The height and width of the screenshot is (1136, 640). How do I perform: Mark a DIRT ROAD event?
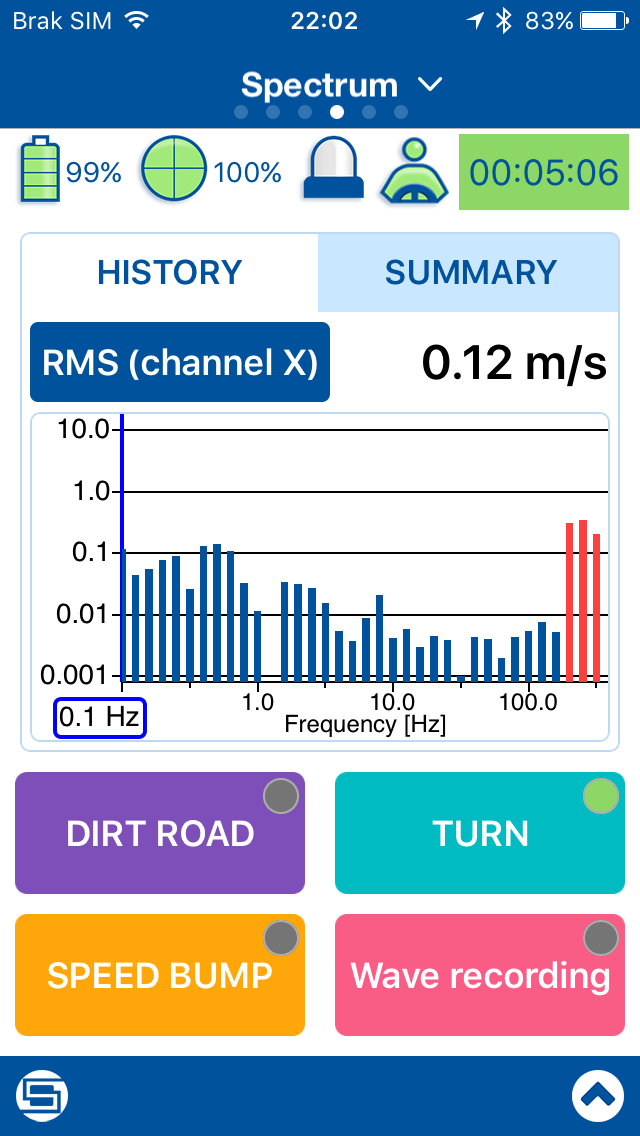pos(160,833)
